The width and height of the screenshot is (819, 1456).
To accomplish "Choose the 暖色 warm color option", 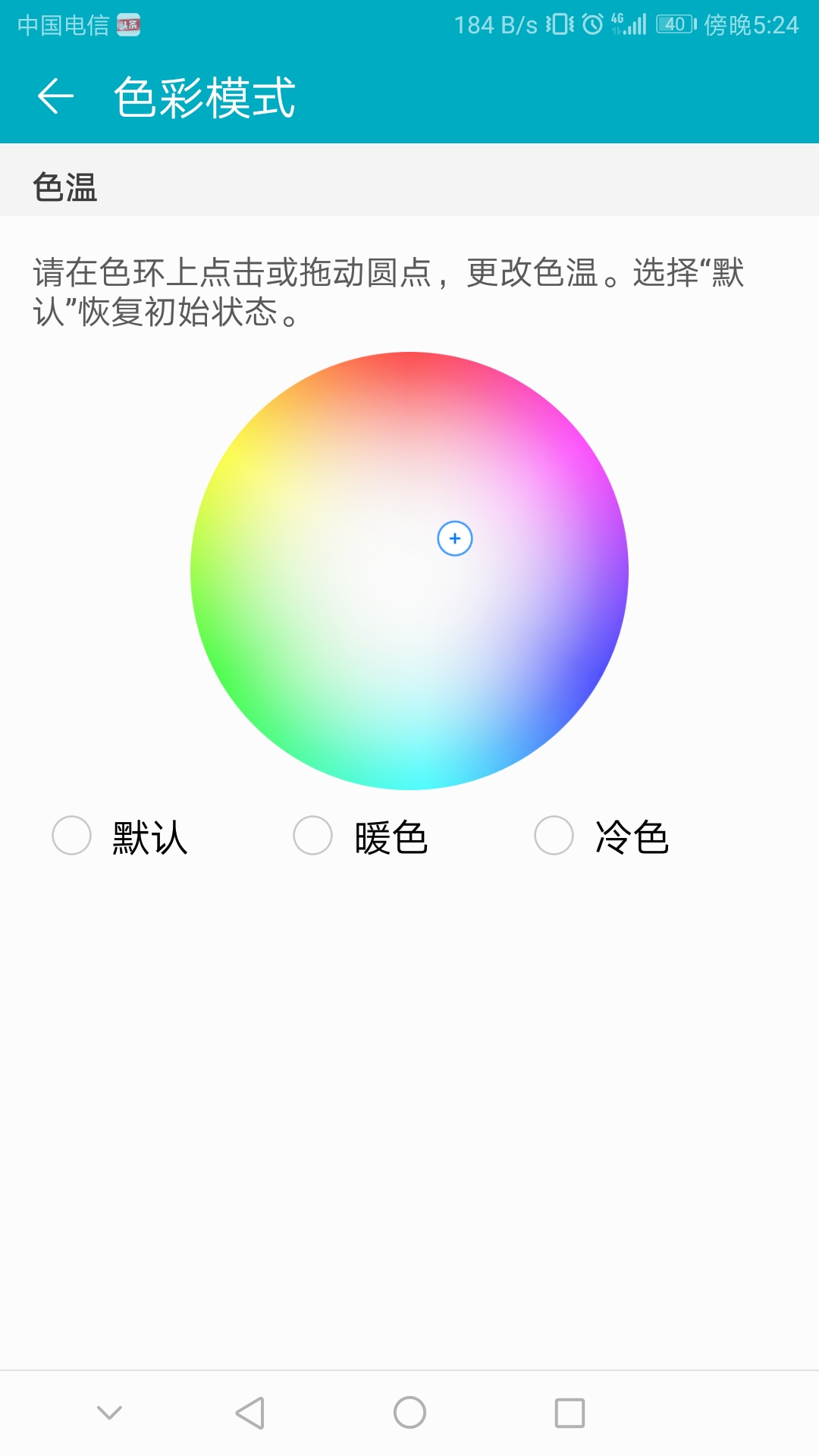I will [313, 836].
